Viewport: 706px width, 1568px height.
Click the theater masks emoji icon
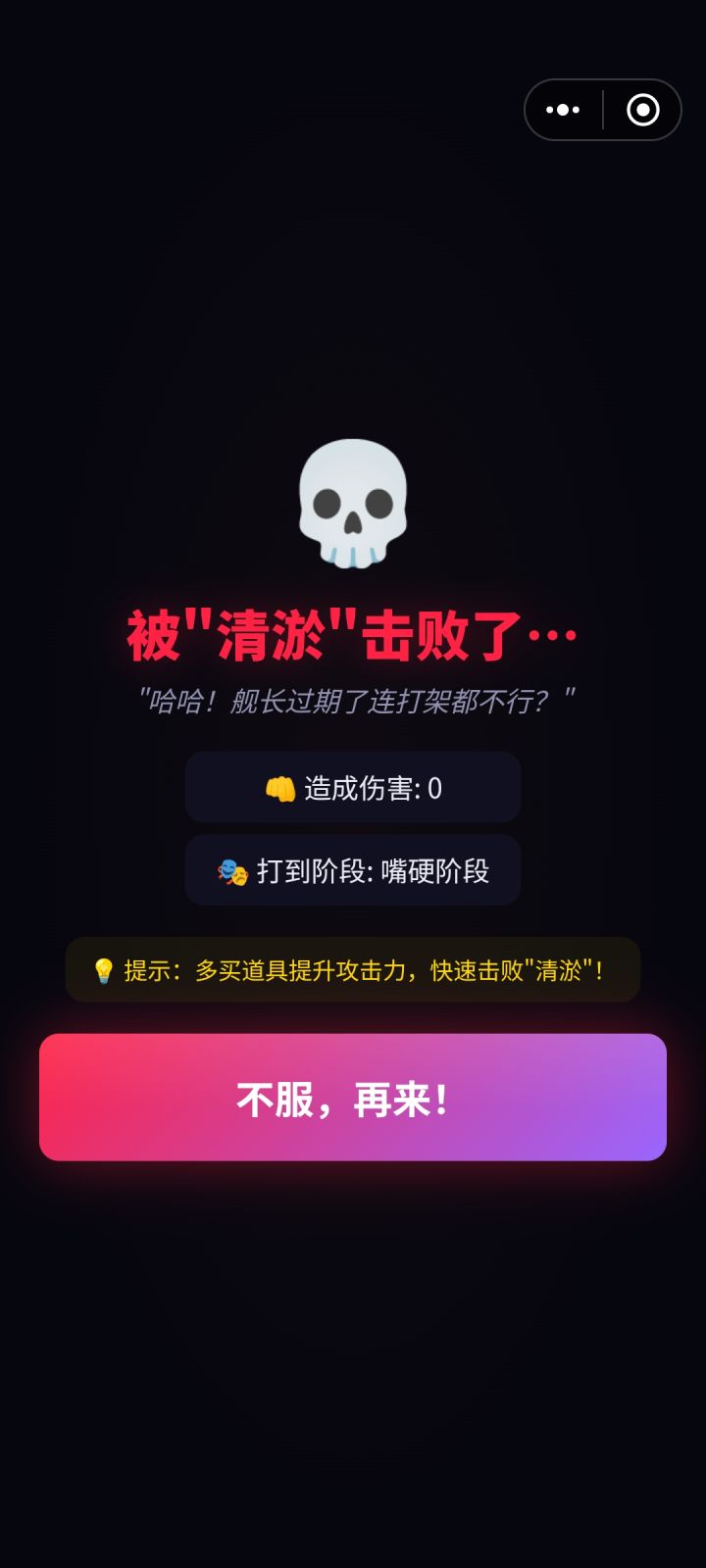230,869
